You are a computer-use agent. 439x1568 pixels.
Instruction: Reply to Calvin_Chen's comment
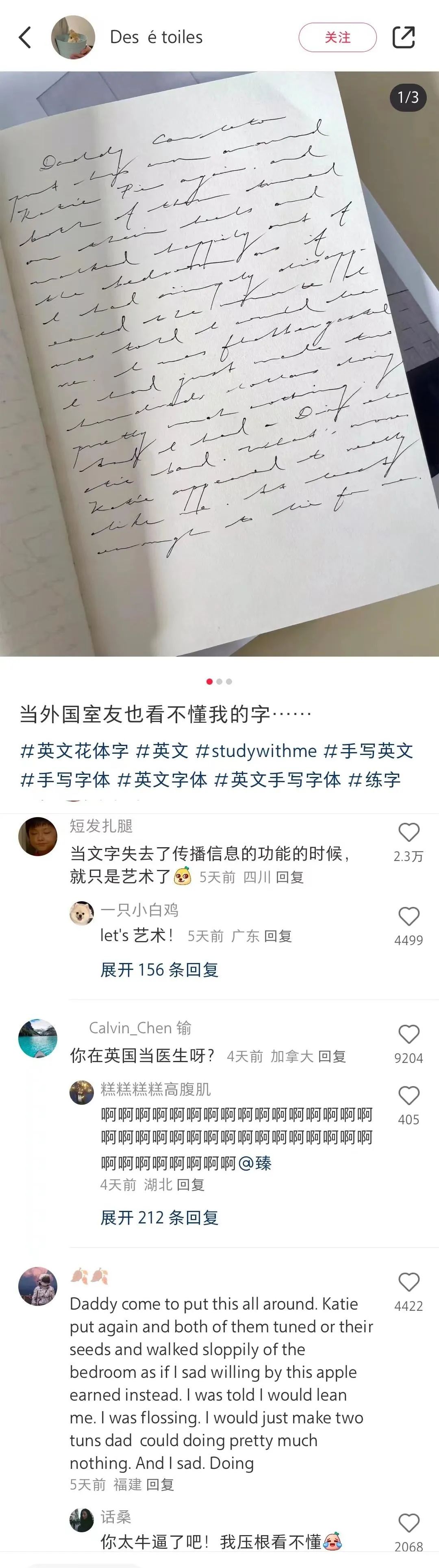(332, 1056)
